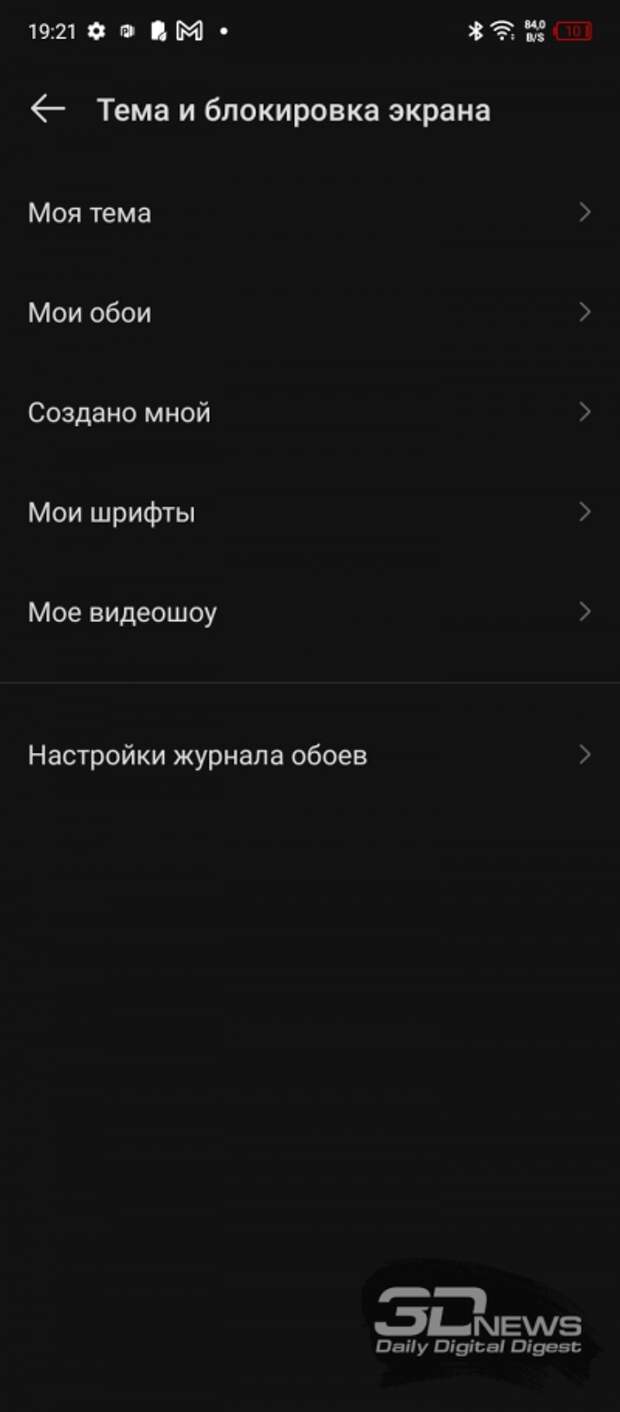Open Моя тема settings
Image resolution: width=620 pixels, height=1412 pixels.
click(310, 213)
